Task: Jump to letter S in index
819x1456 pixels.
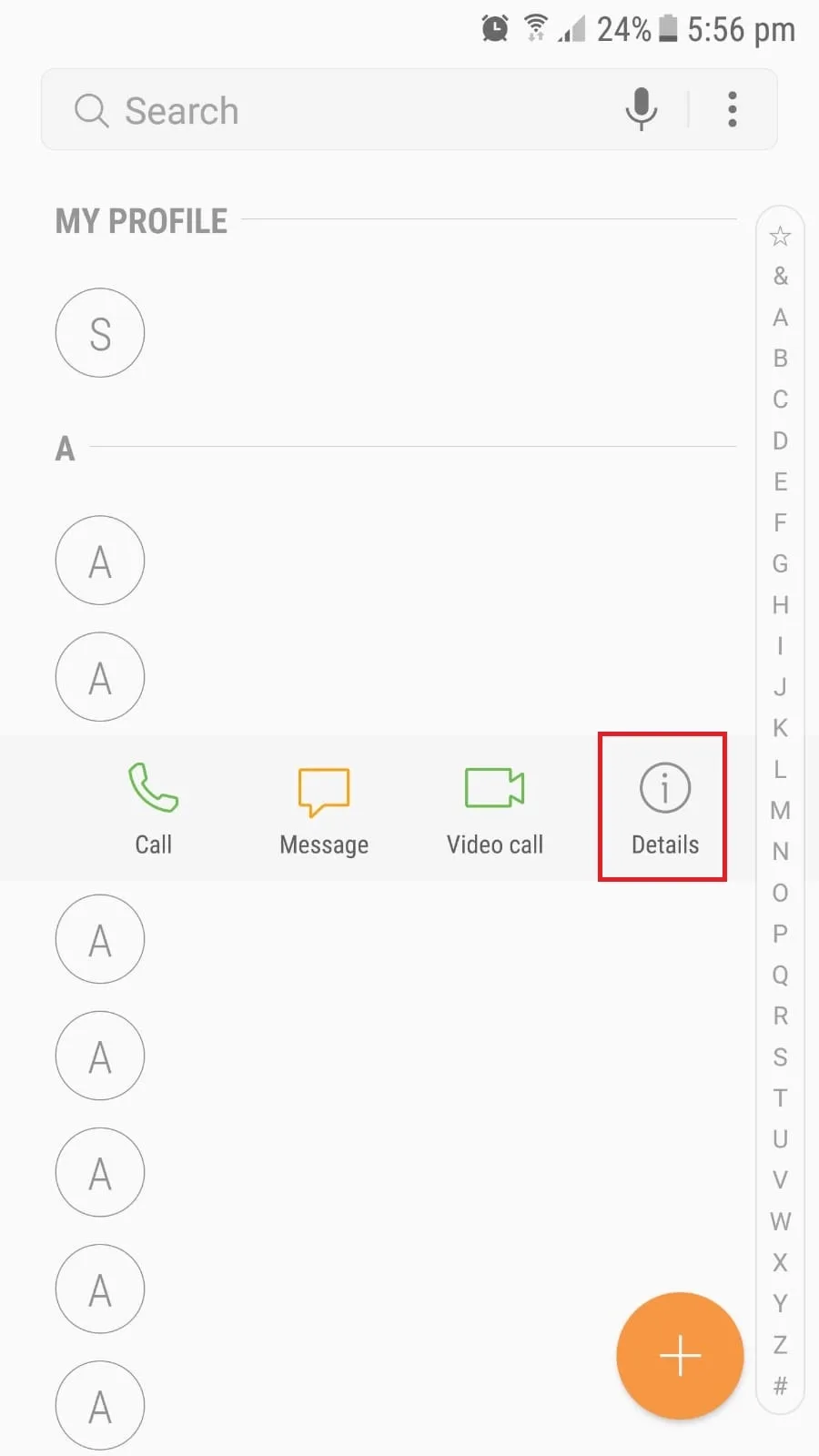Action: click(780, 1057)
